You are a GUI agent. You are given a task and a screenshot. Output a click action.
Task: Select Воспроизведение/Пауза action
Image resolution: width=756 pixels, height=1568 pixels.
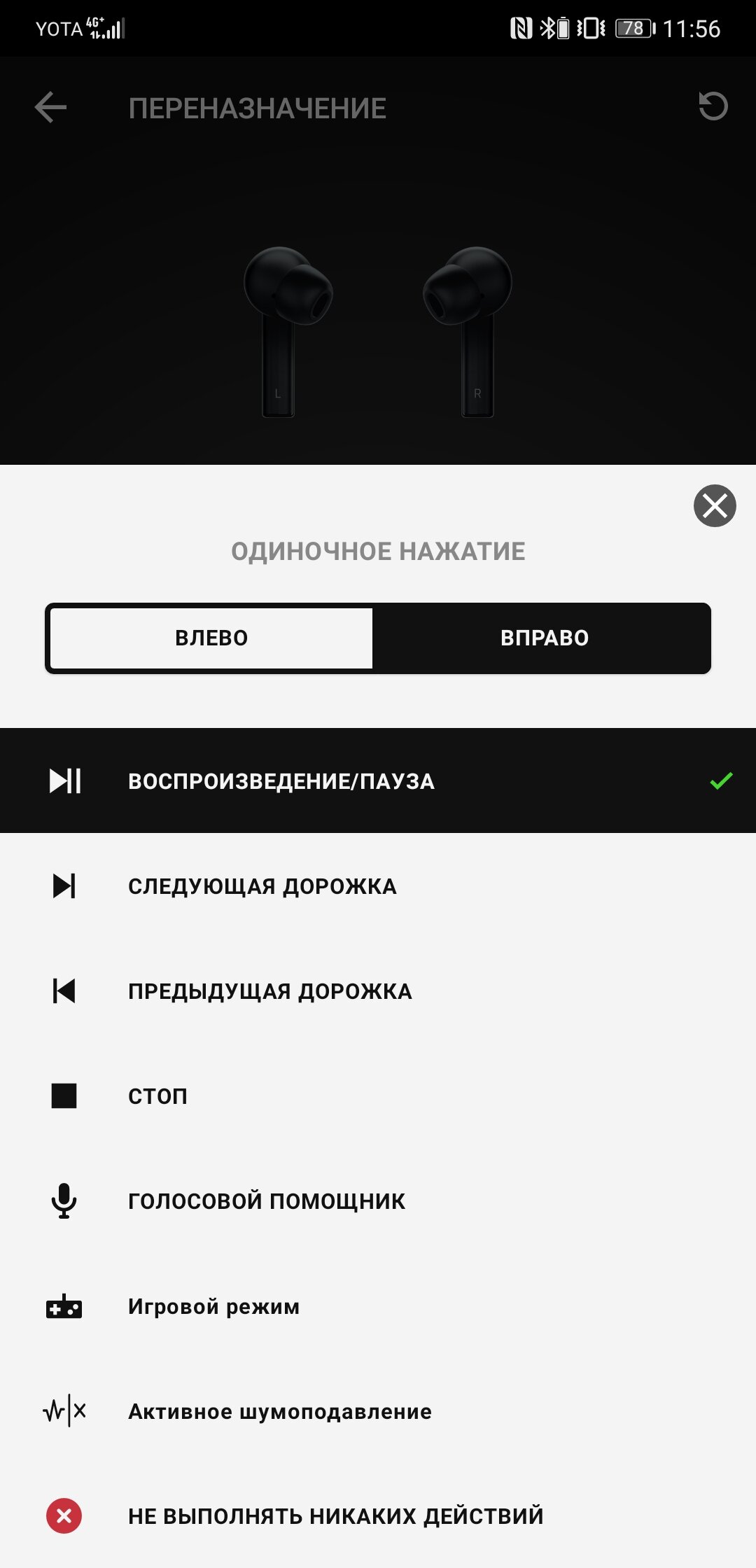tap(378, 780)
